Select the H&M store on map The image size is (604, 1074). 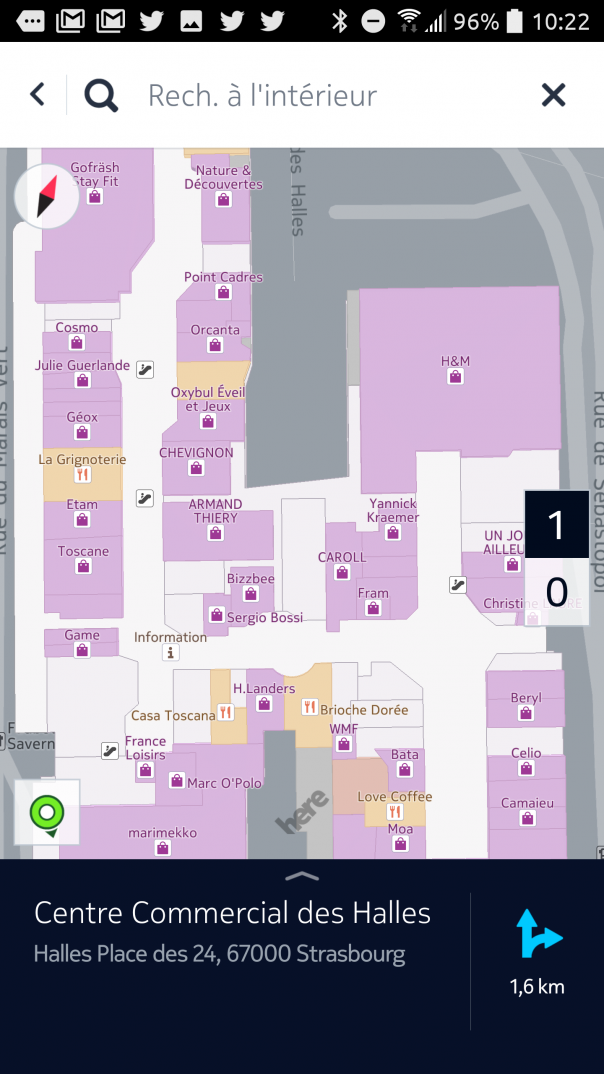pyautogui.click(x=455, y=376)
